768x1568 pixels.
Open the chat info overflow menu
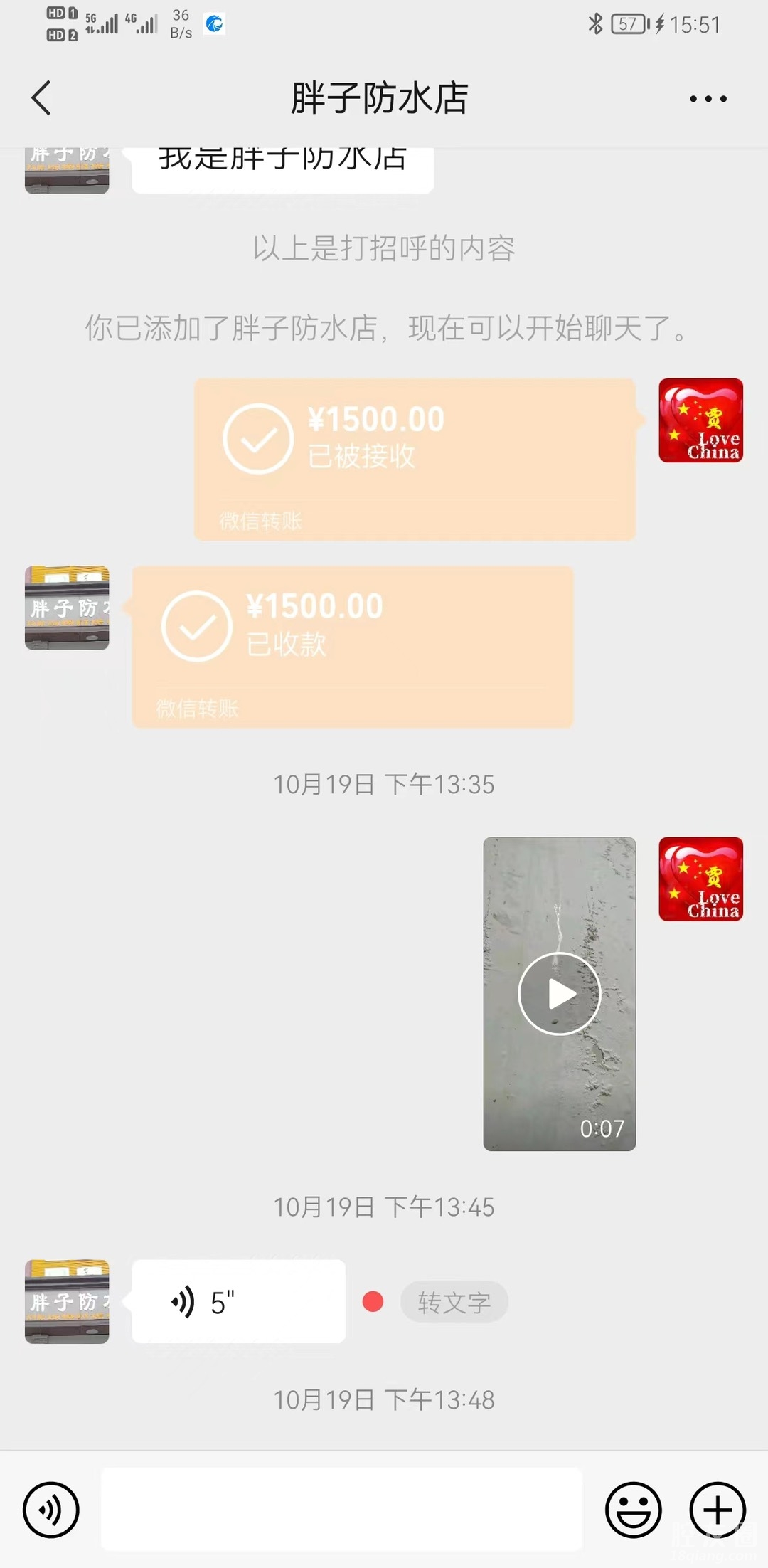click(708, 99)
